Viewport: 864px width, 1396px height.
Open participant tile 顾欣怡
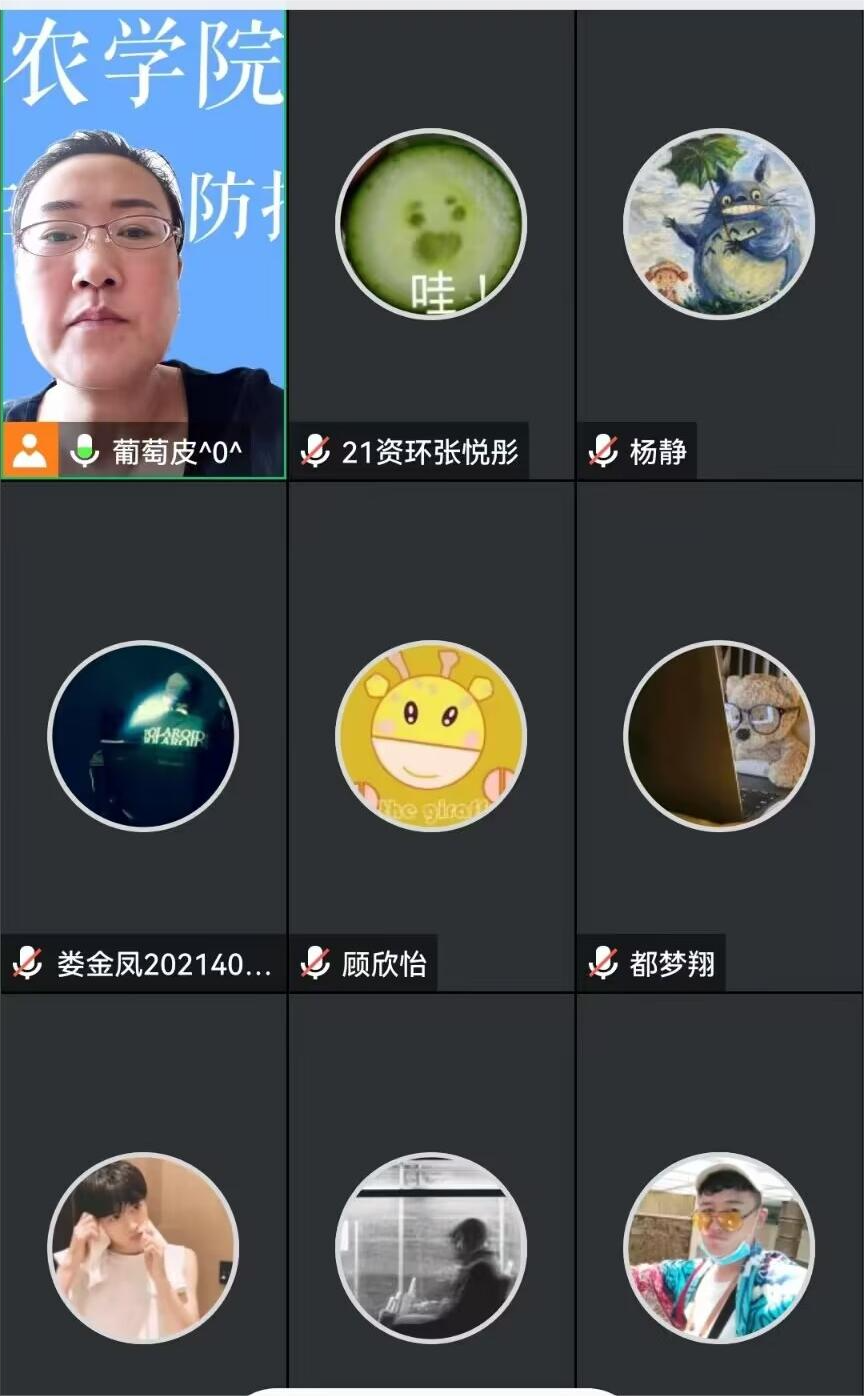click(x=431, y=736)
